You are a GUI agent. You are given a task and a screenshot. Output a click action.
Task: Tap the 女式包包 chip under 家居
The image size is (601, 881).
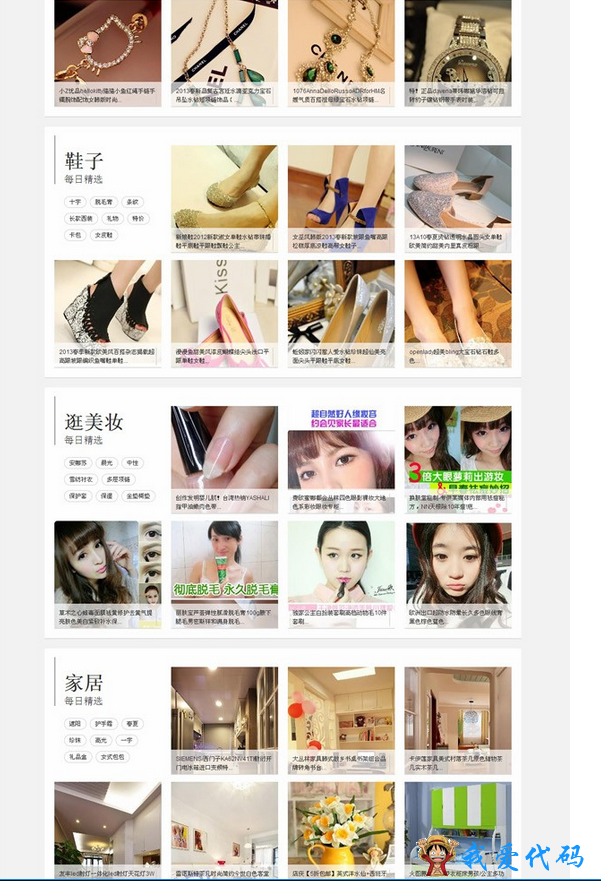pyautogui.click(x=111, y=757)
